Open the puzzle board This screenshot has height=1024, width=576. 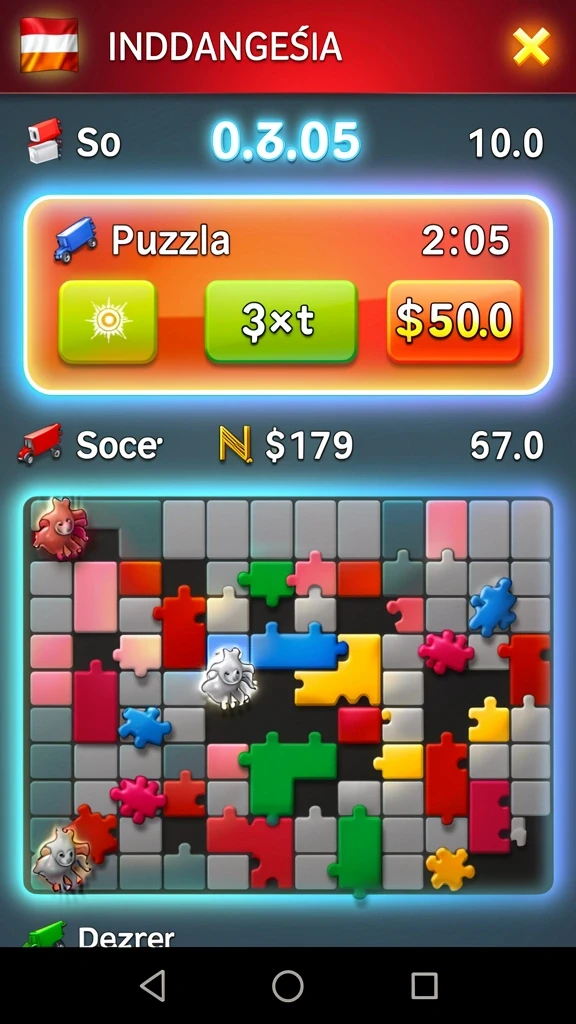click(x=288, y=696)
